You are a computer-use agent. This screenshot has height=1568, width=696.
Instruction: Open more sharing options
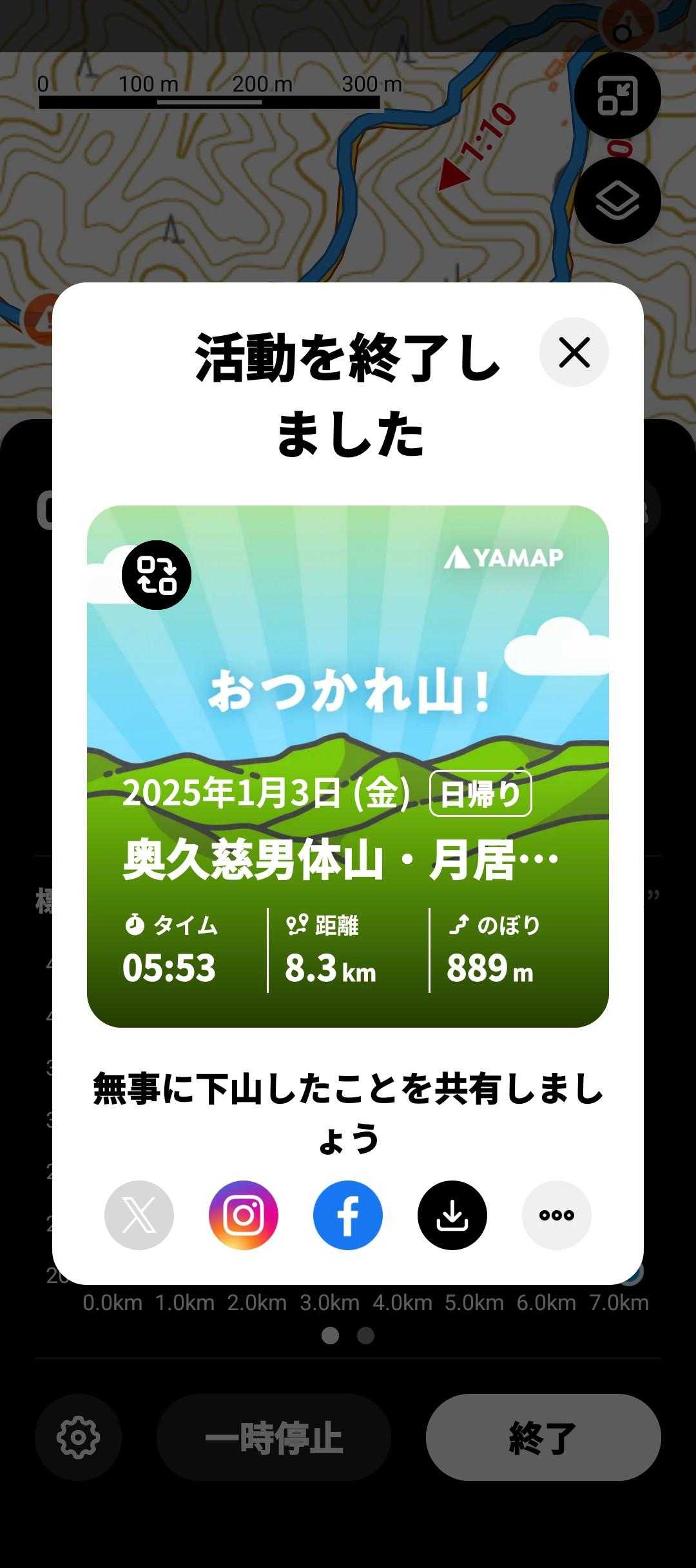557,1215
